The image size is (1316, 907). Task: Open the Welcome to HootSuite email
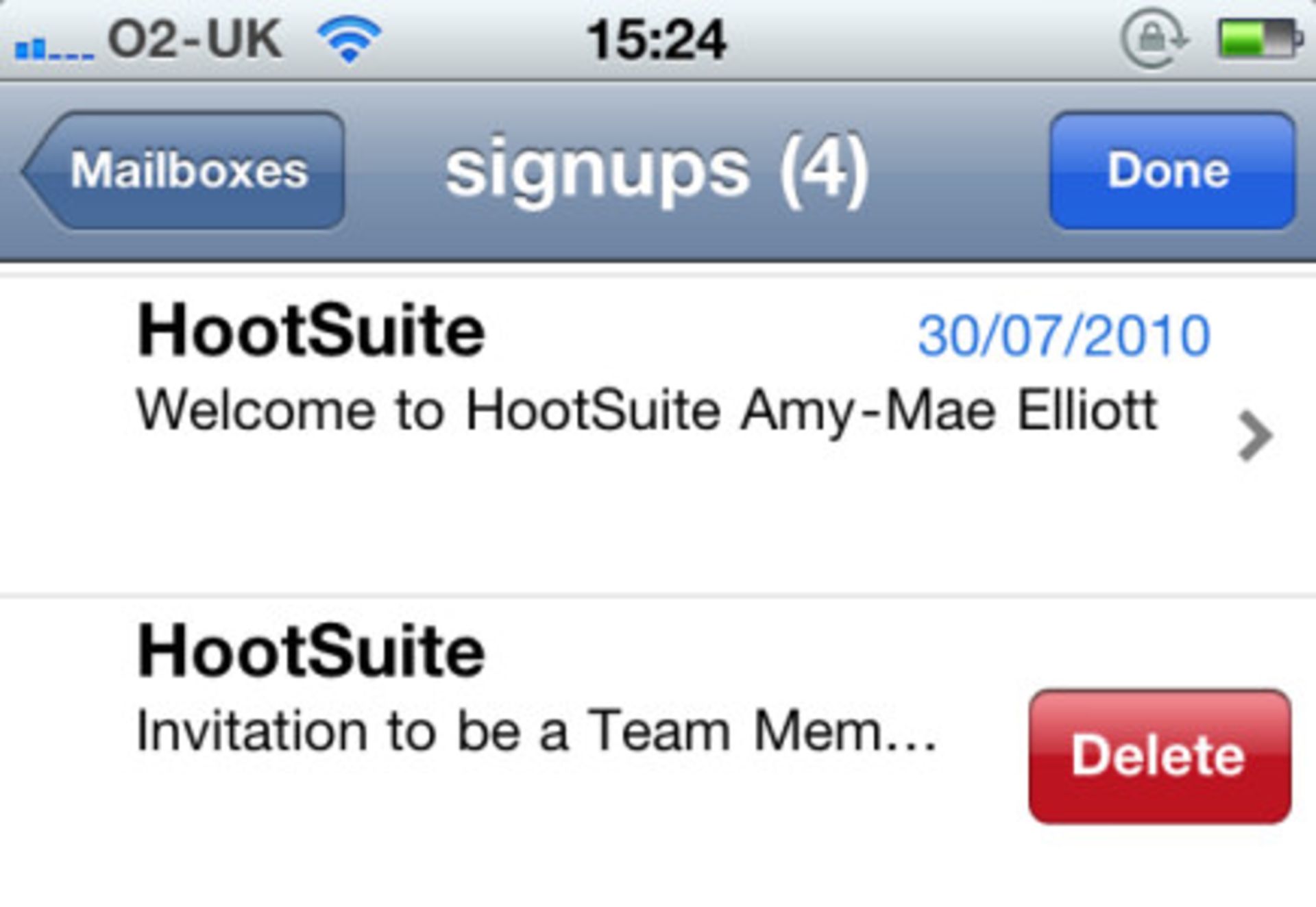click(x=644, y=411)
